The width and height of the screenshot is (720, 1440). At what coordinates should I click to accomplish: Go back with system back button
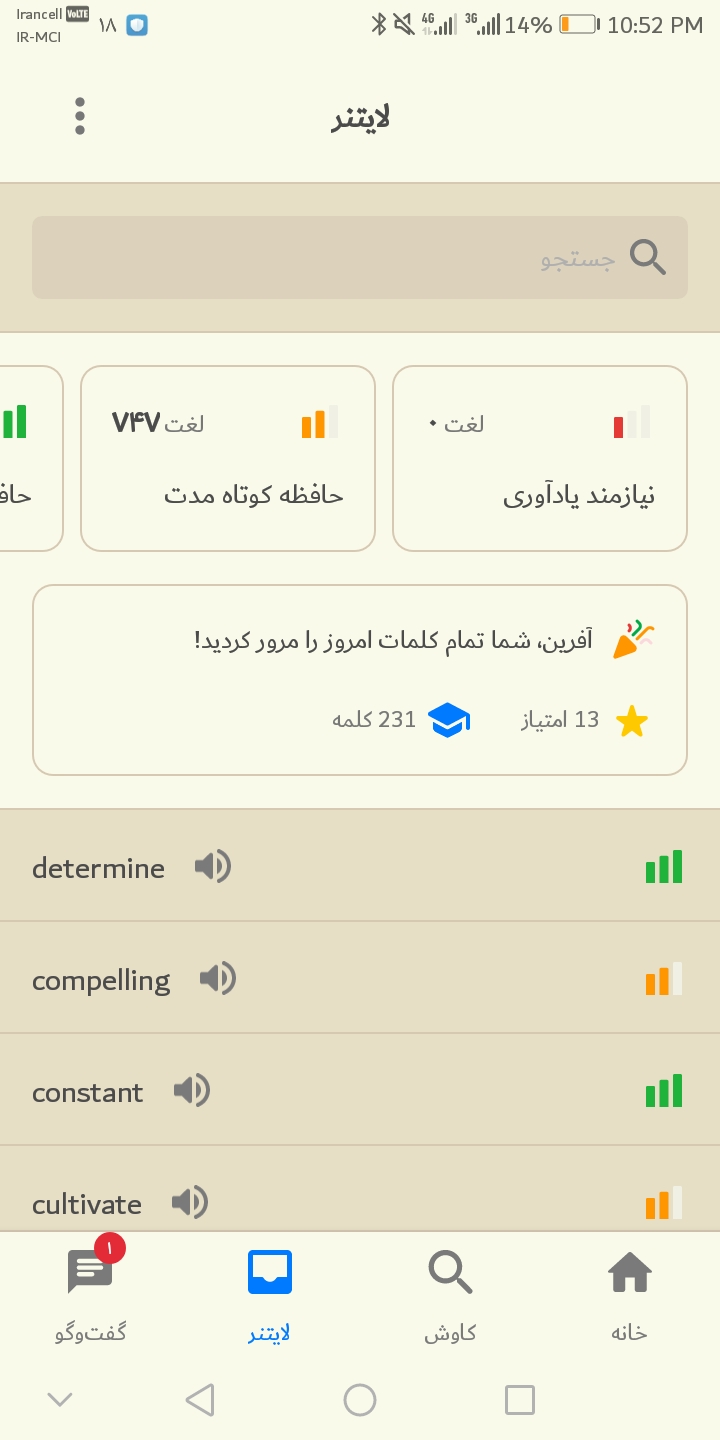pyautogui.click(x=200, y=1400)
